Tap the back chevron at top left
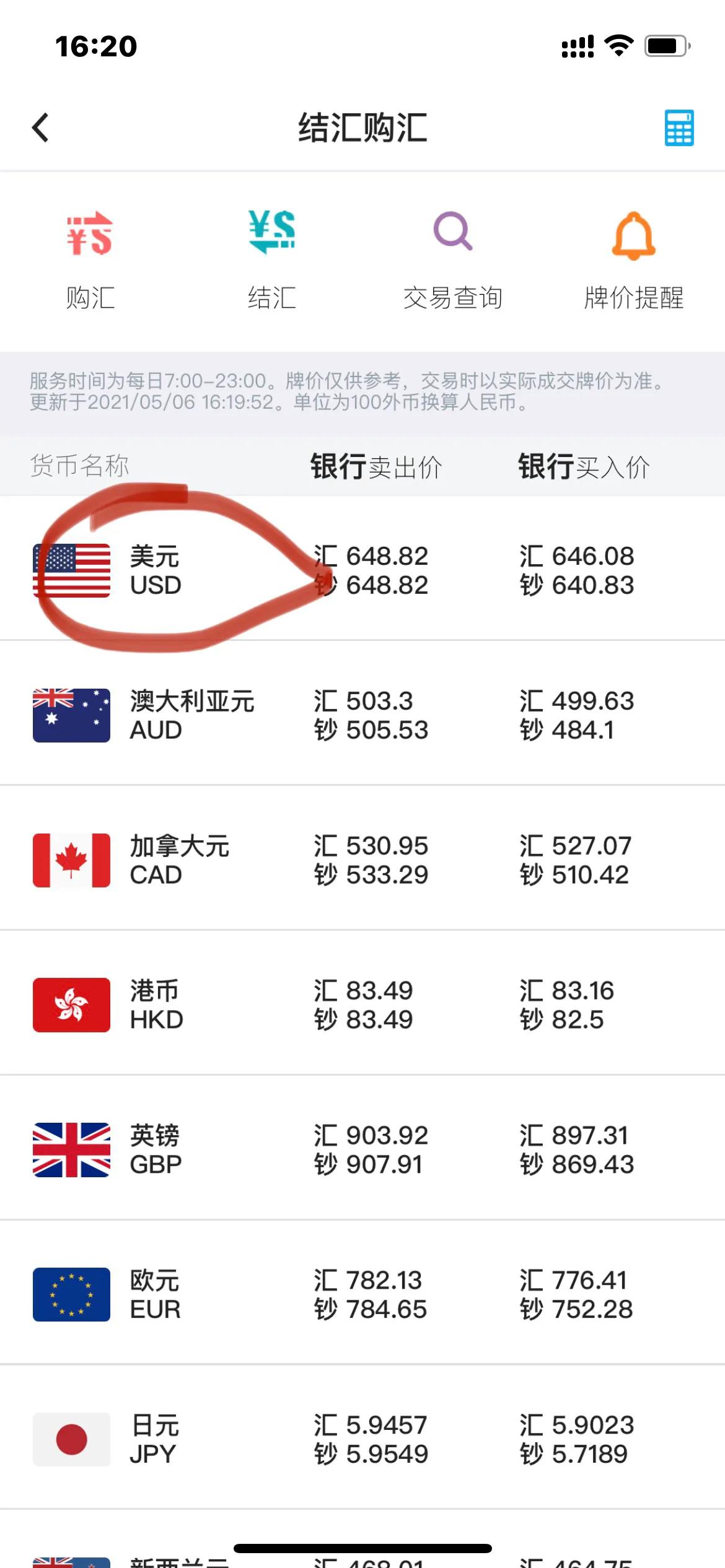Screen dimensions: 725x1568 [41, 128]
